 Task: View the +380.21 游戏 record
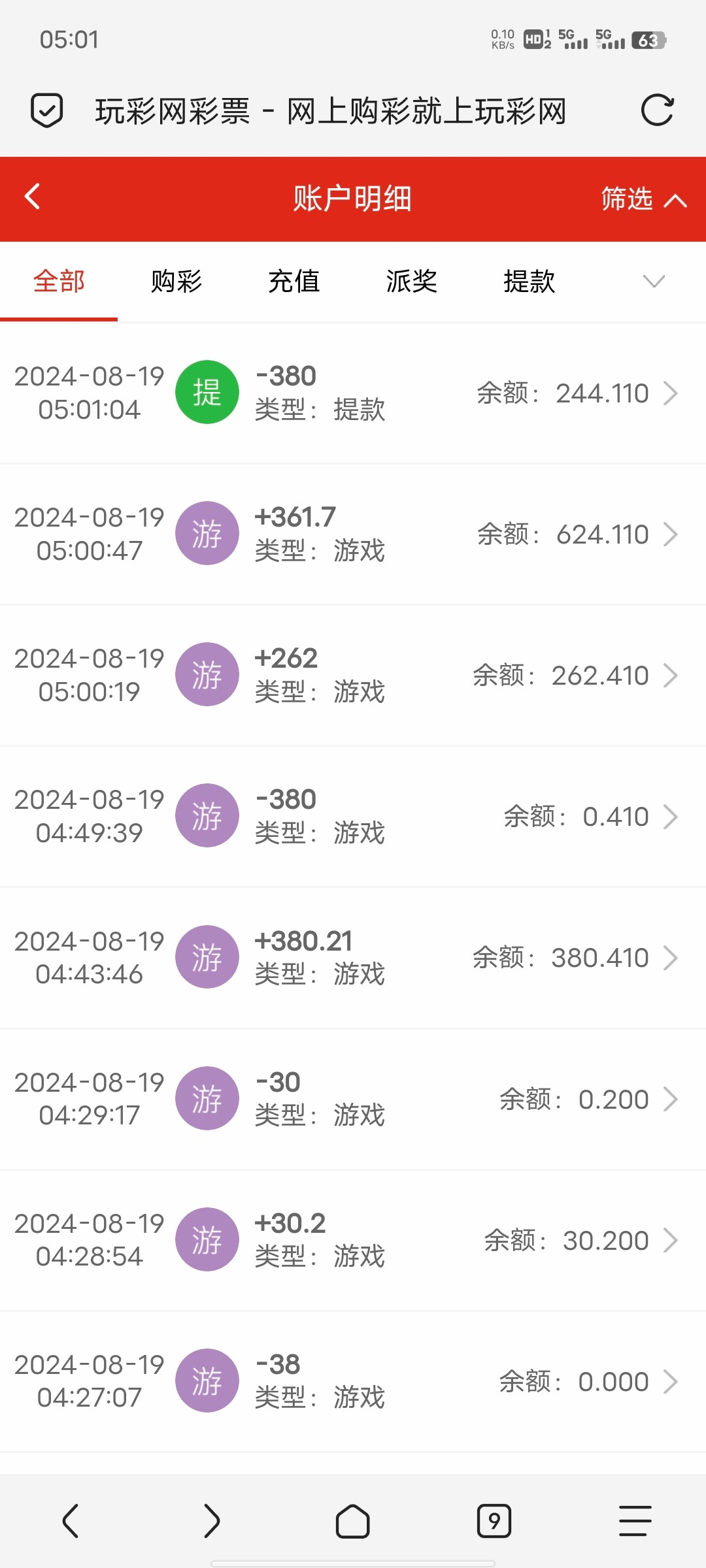point(353,957)
